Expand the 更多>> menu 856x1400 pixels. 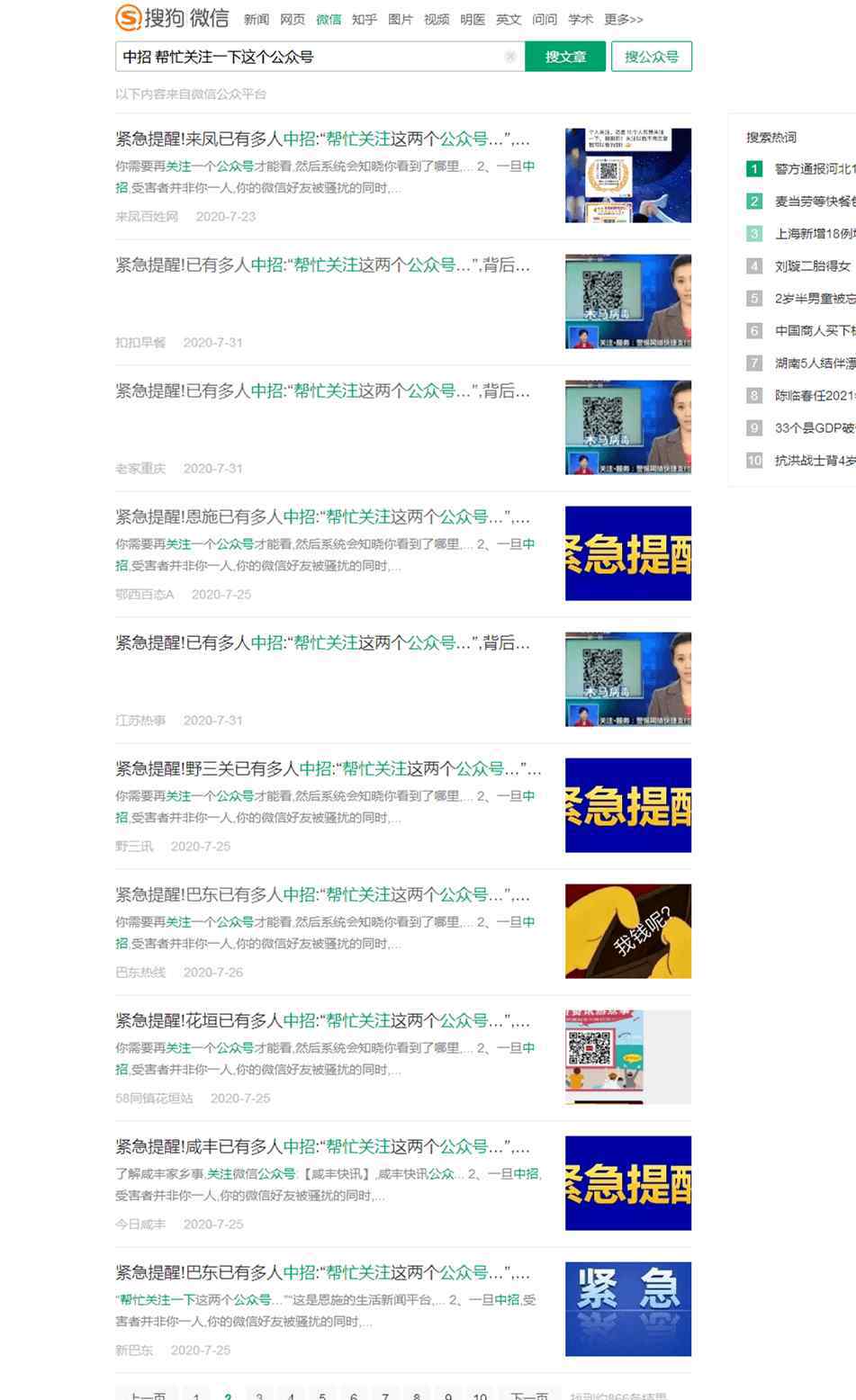click(x=624, y=19)
